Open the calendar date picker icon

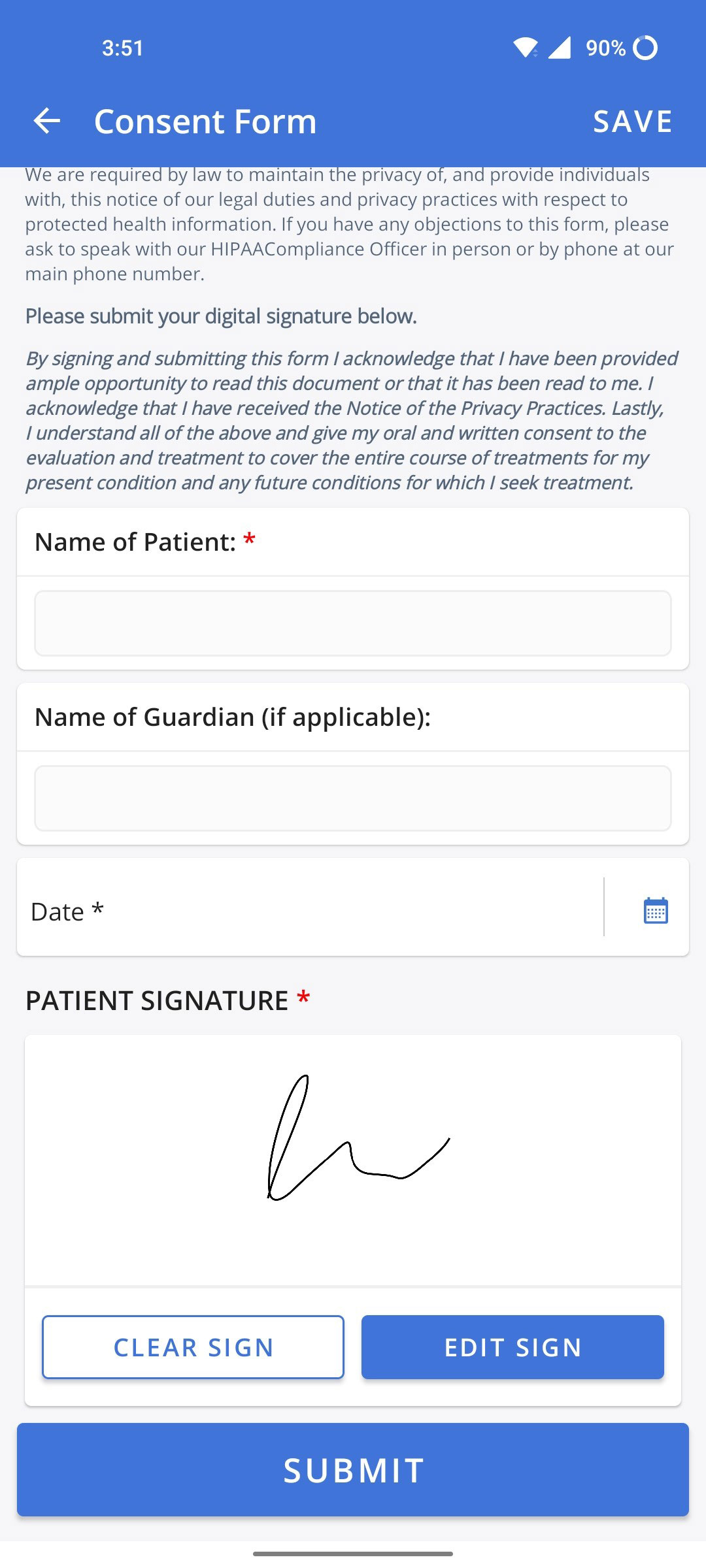tap(654, 909)
